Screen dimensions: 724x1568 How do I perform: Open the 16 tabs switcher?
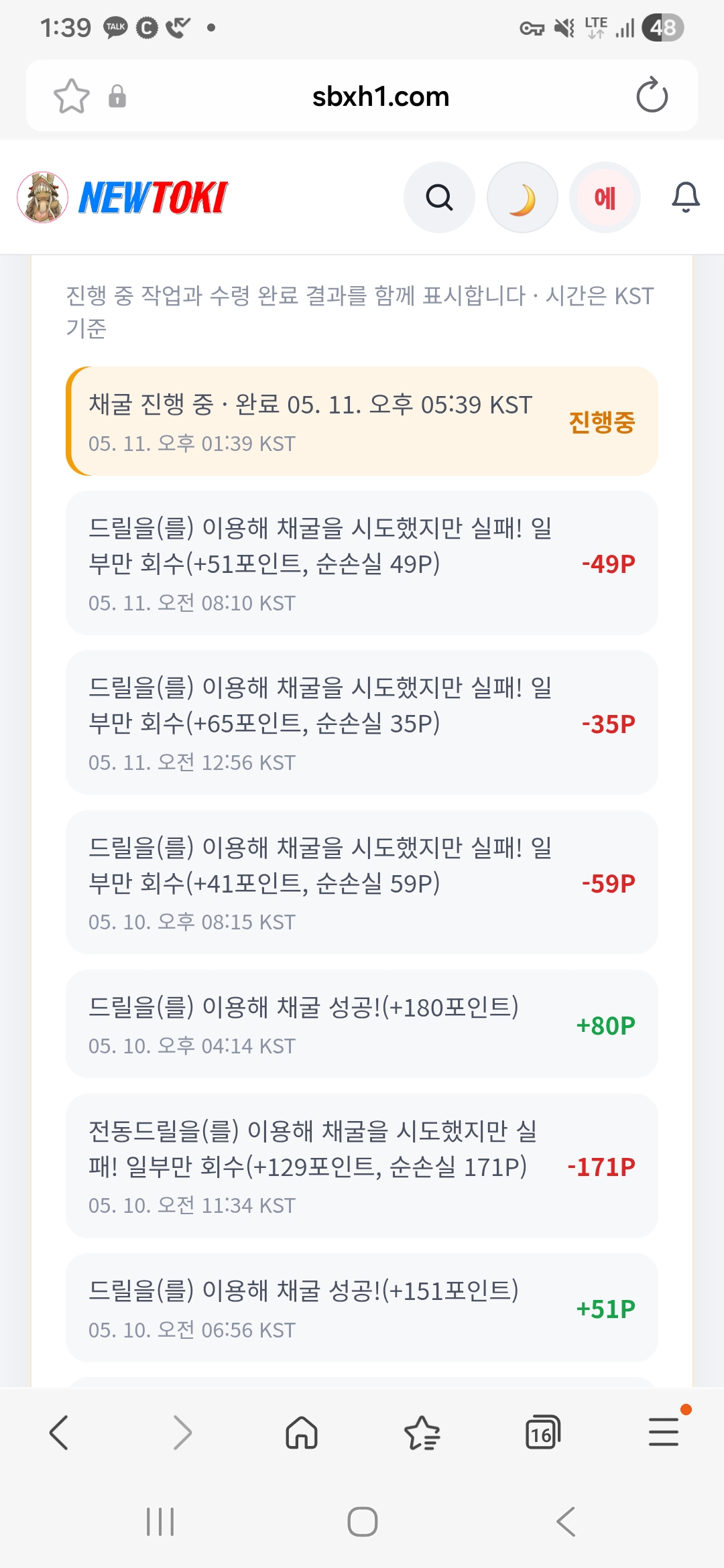tap(542, 1433)
